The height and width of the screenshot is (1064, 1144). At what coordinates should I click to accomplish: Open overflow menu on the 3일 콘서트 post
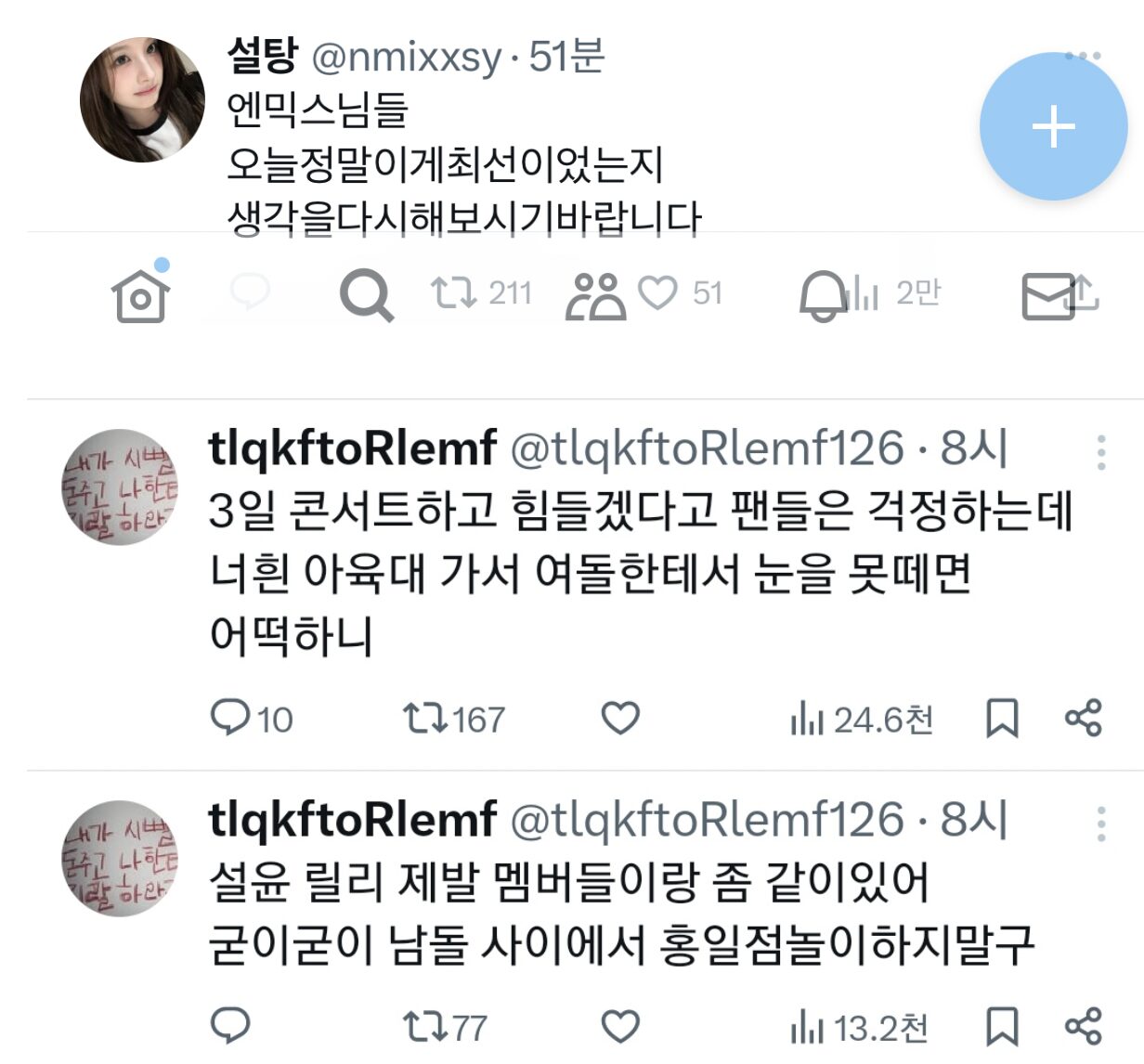(x=1101, y=452)
